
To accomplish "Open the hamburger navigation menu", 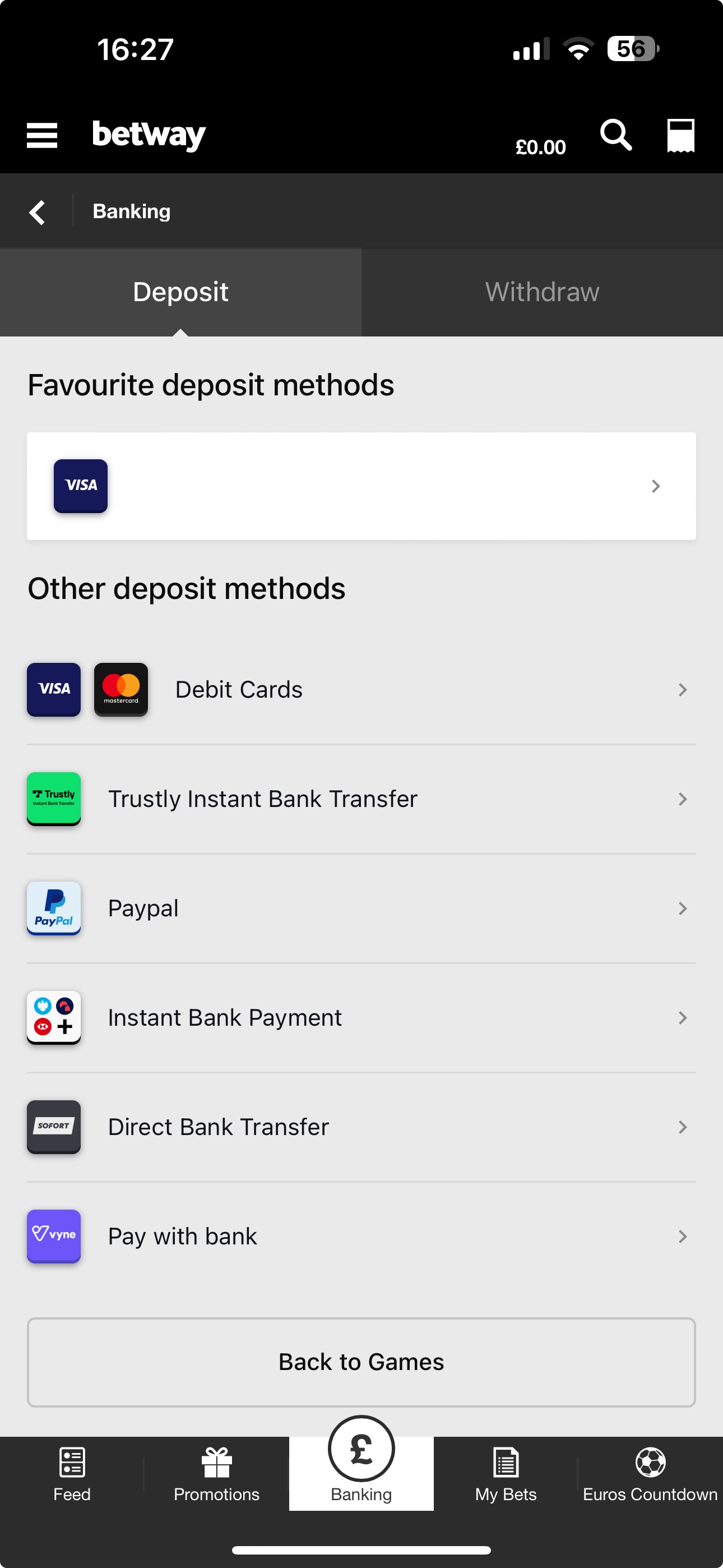I will 41,135.
